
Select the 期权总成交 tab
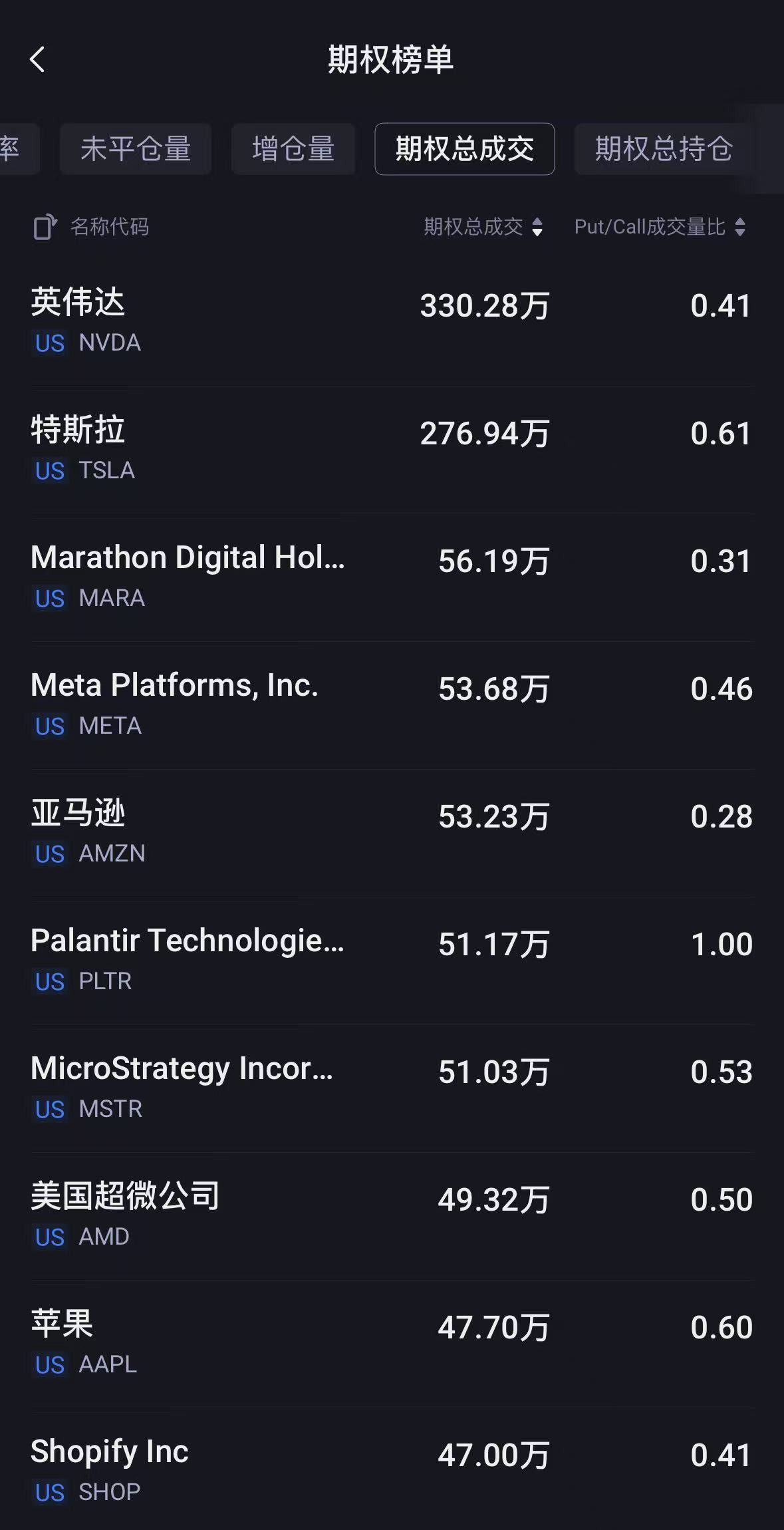[x=464, y=149]
